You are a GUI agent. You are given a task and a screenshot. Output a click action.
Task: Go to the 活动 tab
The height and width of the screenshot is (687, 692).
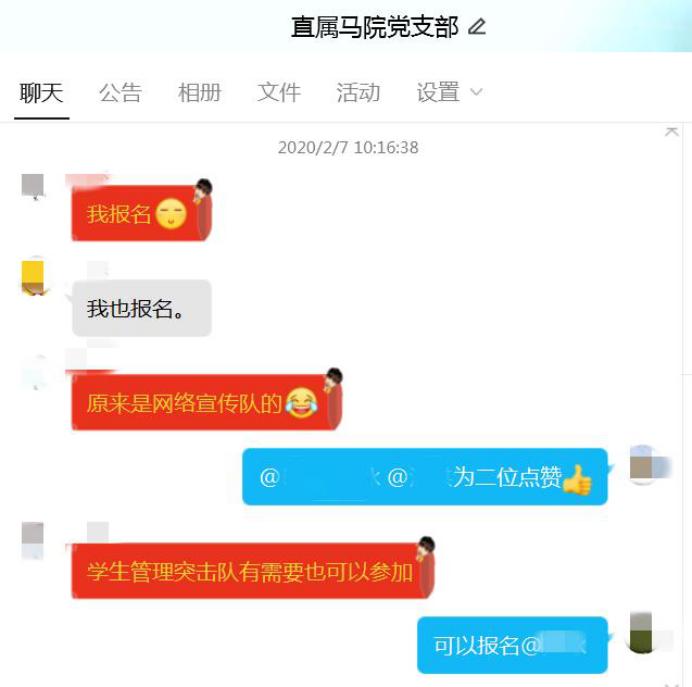[358, 93]
